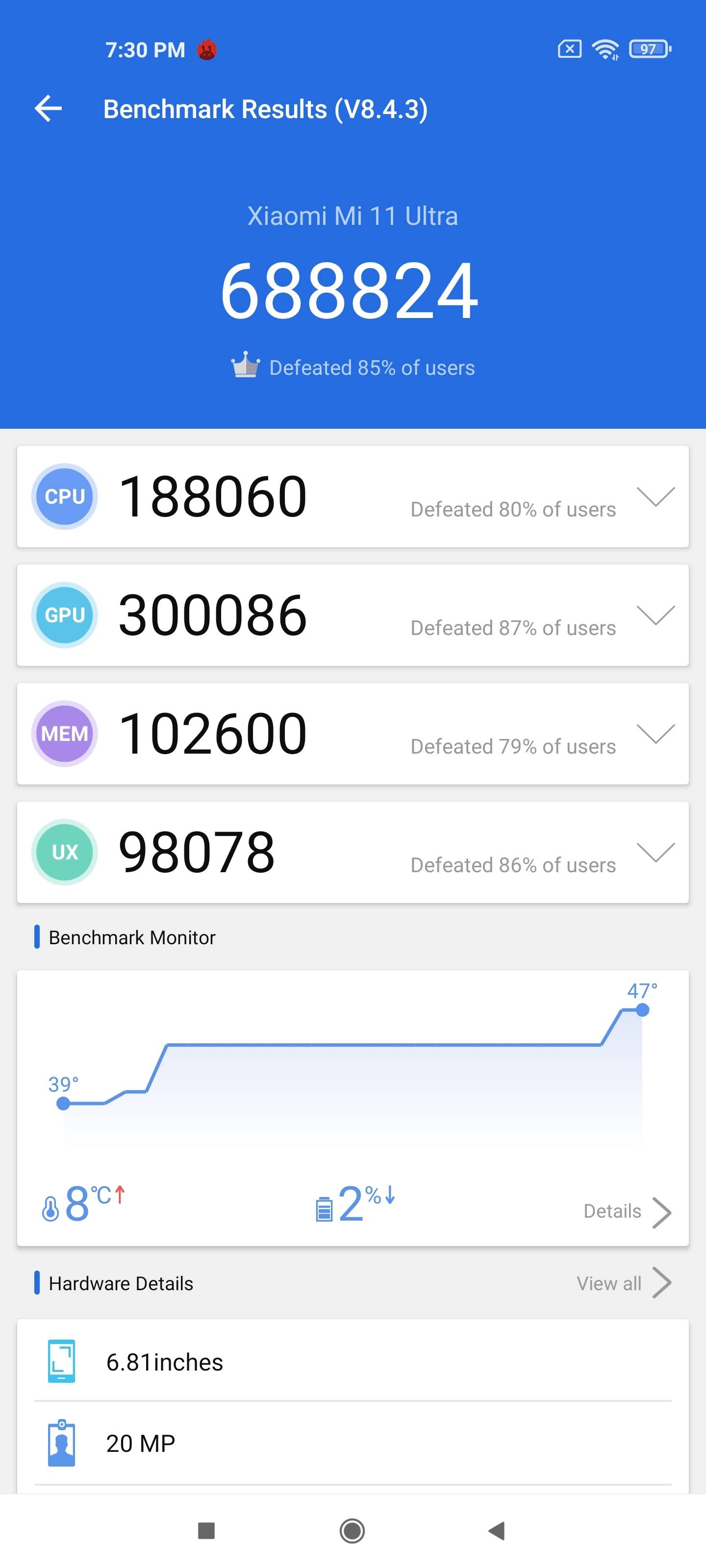Image resolution: width=706 pixels, height=1568 pixels.
Task: View all hardware details
Action: (625, 1283)
